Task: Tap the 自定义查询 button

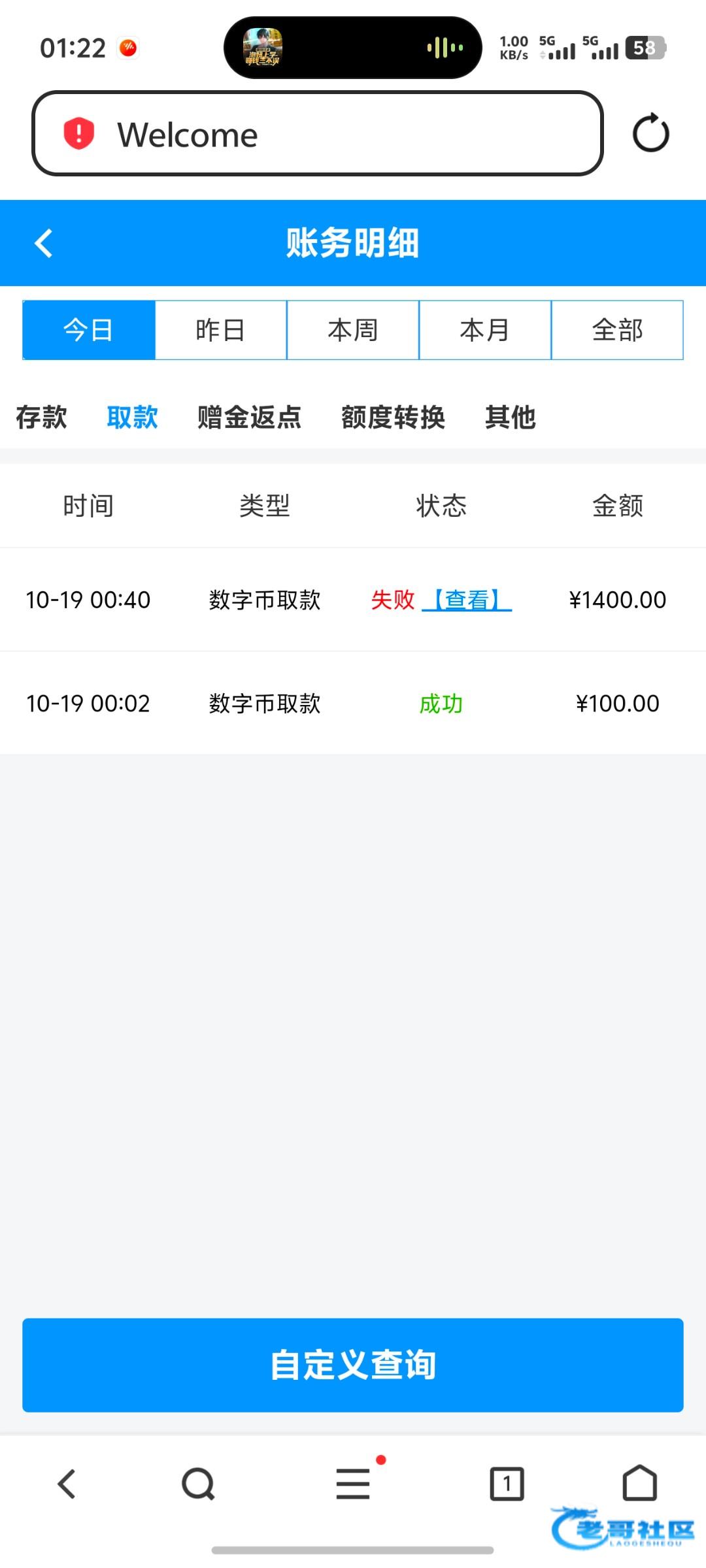Action: 353,1365
